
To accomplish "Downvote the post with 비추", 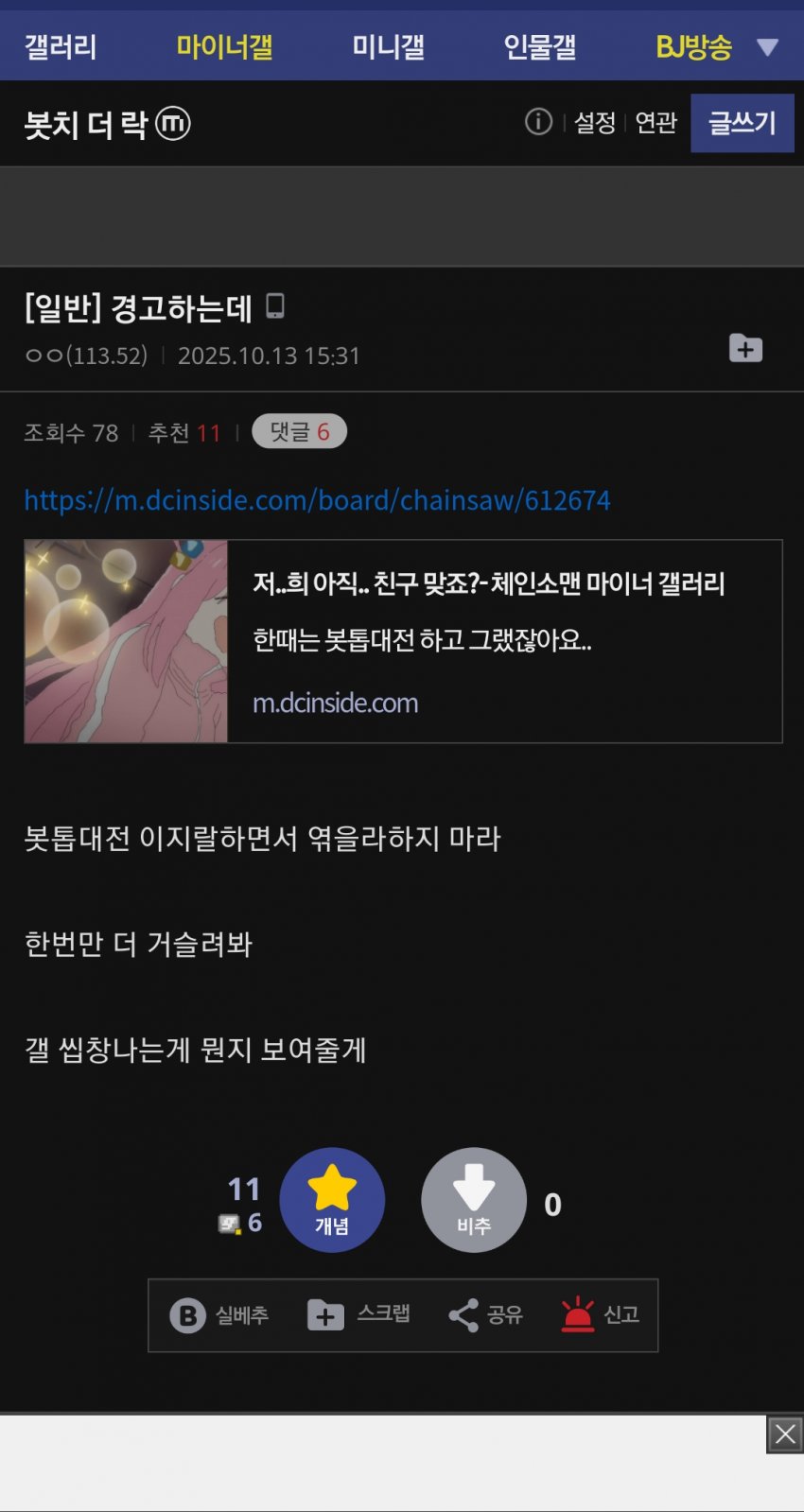I will 473,1200.
